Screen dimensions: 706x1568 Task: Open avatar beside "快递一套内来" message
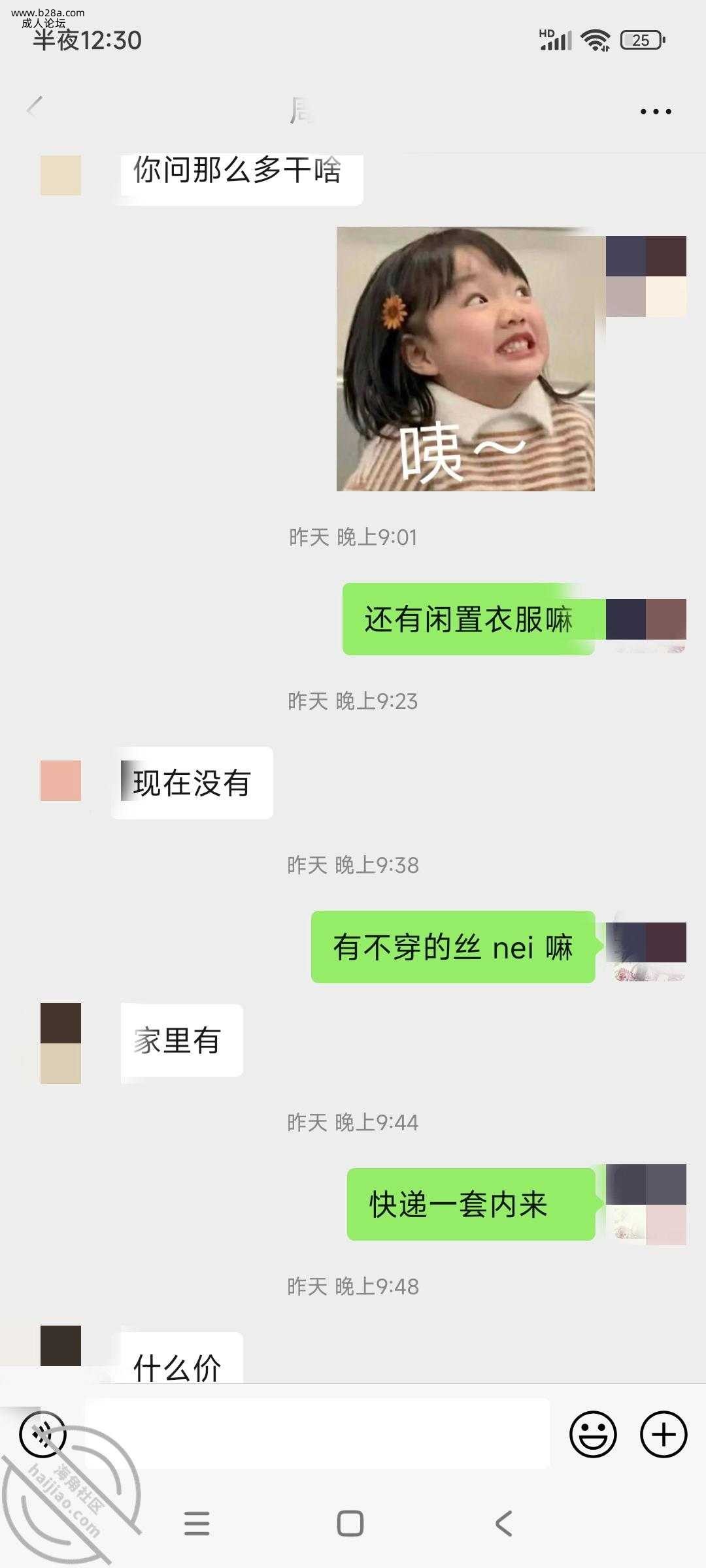pos(646,1203)
